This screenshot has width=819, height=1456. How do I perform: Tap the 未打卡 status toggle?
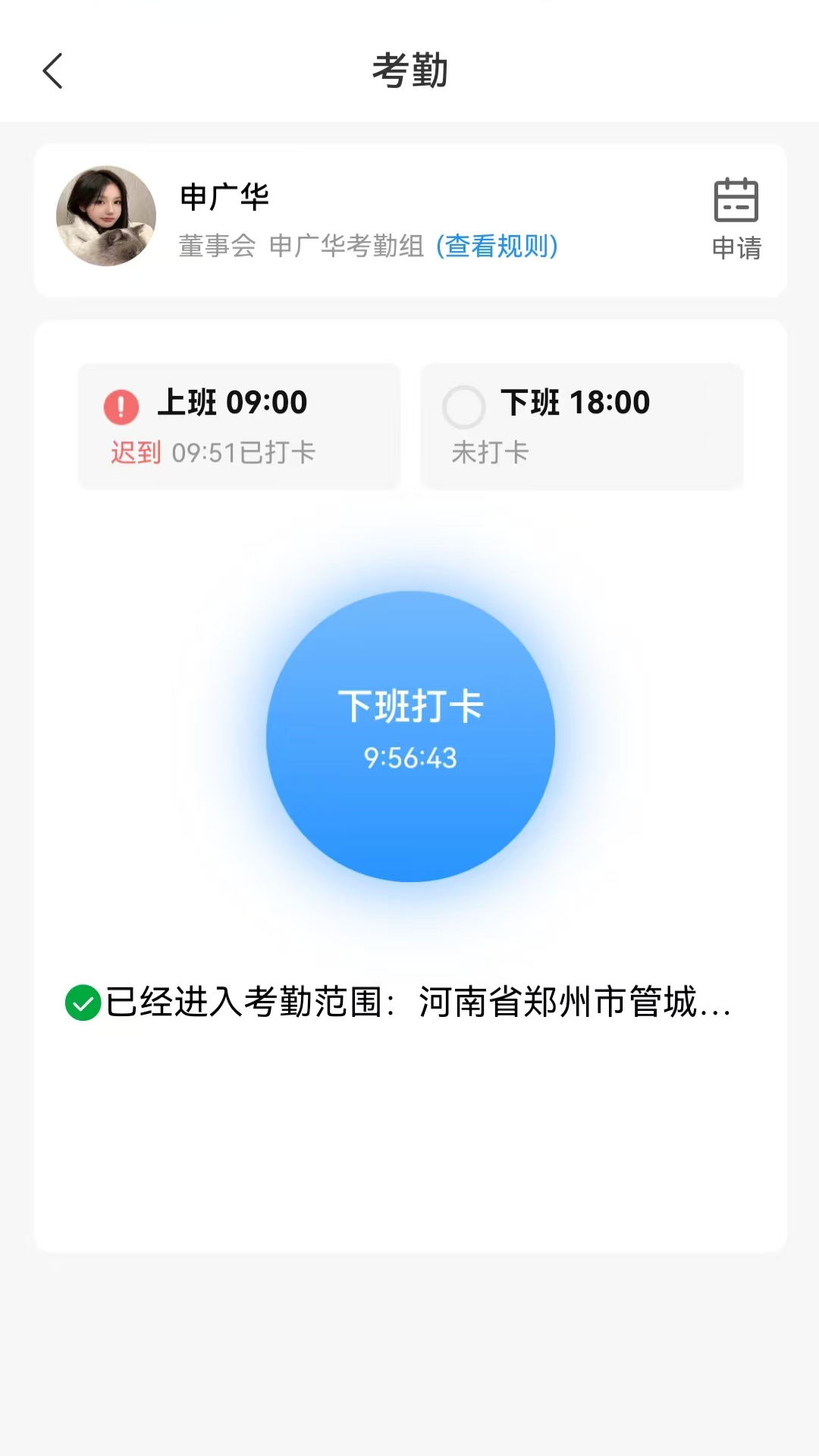(490, 453)
